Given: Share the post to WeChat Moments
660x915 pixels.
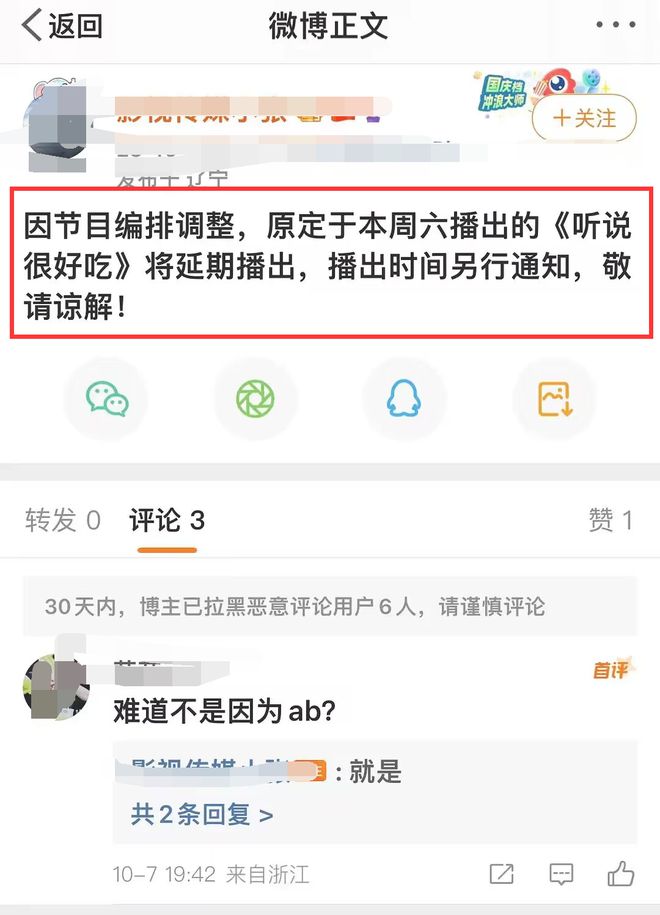Looking at the screenshot, I should tap(255, 399).
